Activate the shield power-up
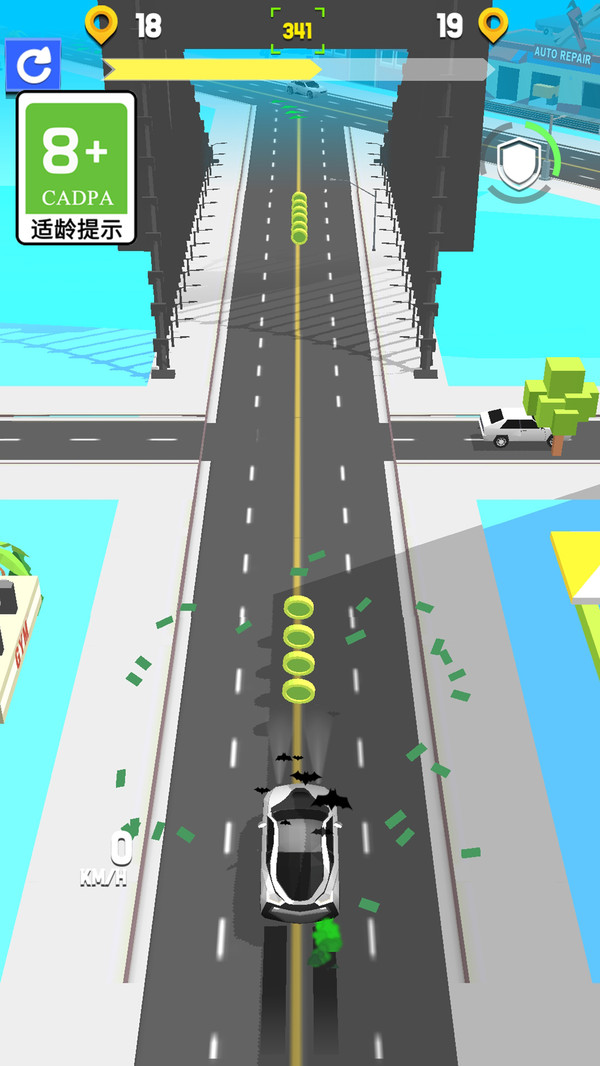This screenshot has height=1066, width=600. [x=518, y=164]
